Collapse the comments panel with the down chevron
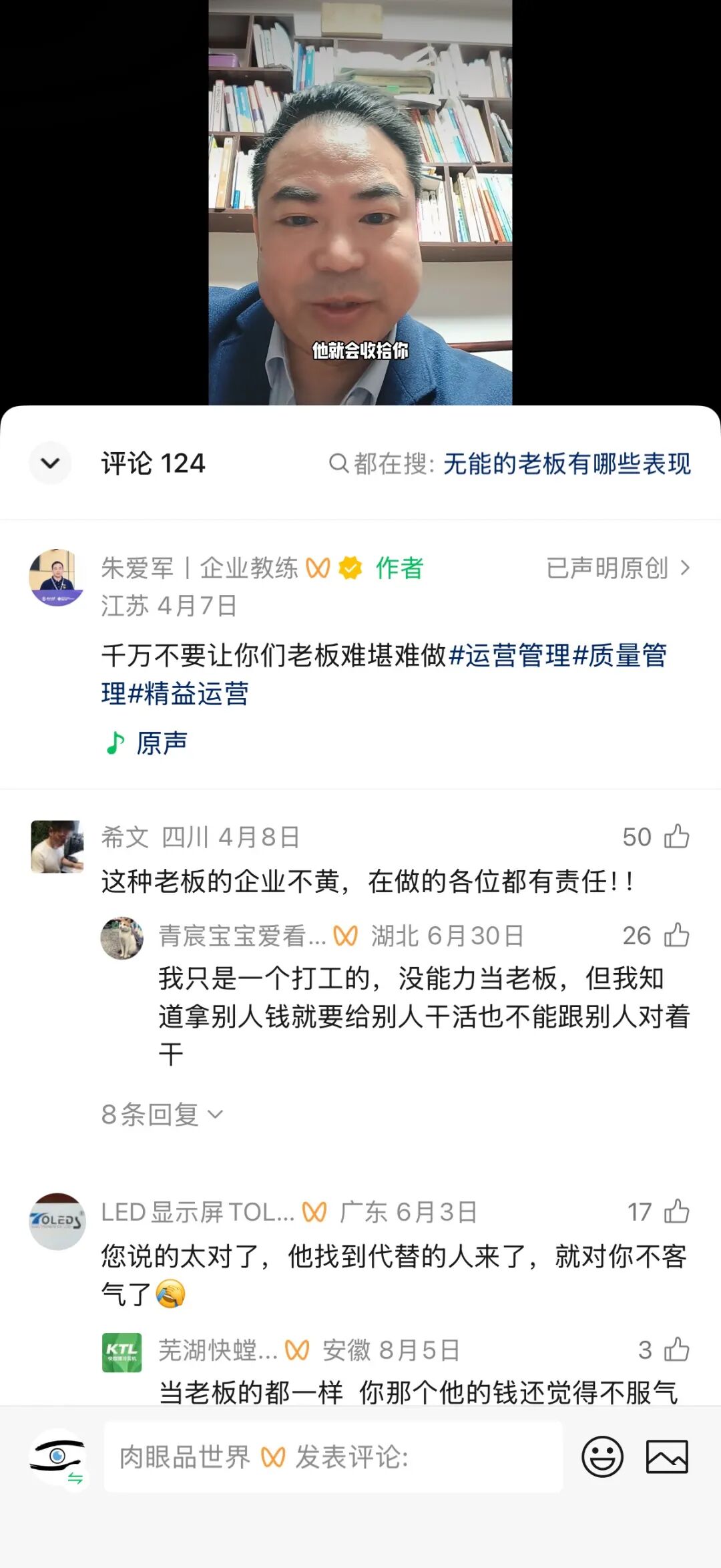The height and width of the screenshot is (1568, 721). point(50,463)
